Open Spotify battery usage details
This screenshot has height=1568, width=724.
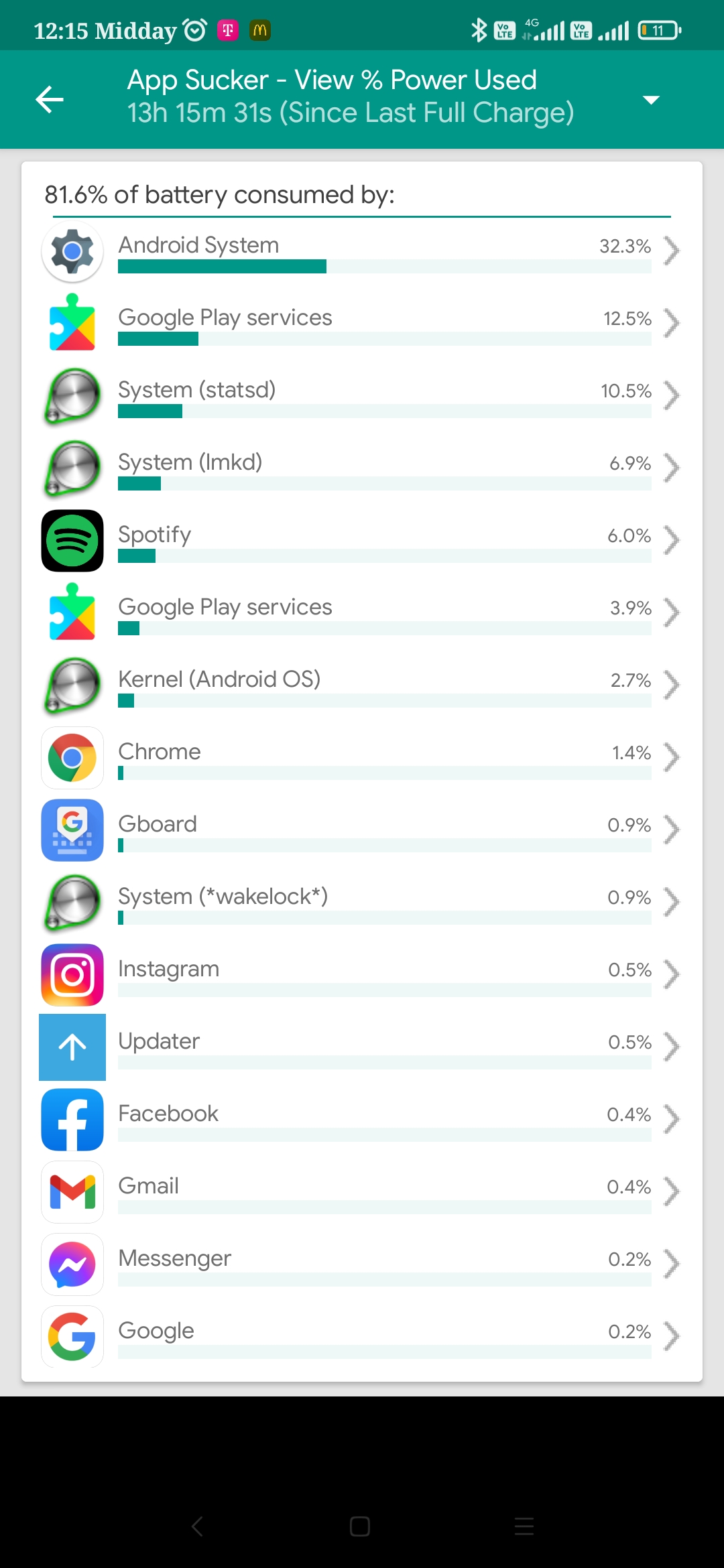362,541
